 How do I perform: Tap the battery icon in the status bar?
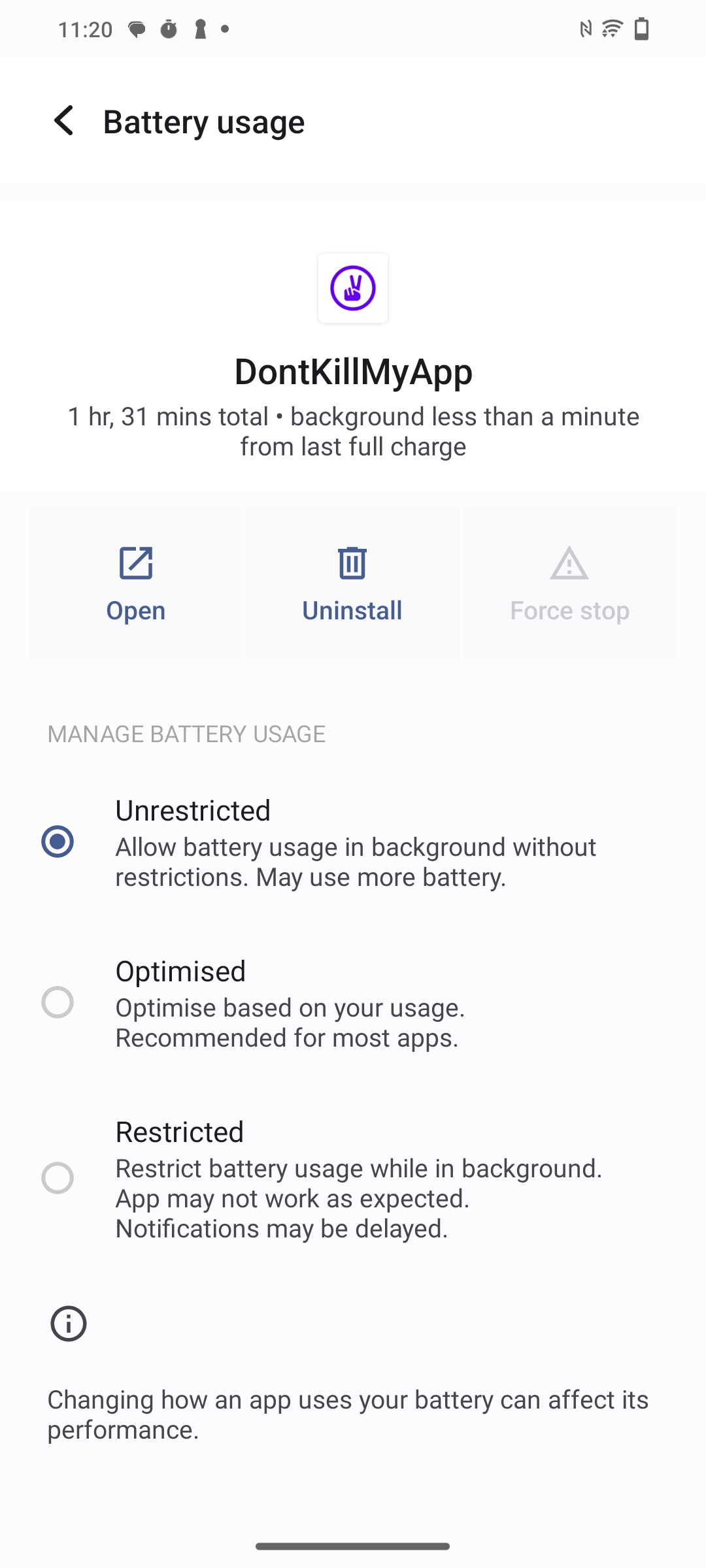point(641,28)
